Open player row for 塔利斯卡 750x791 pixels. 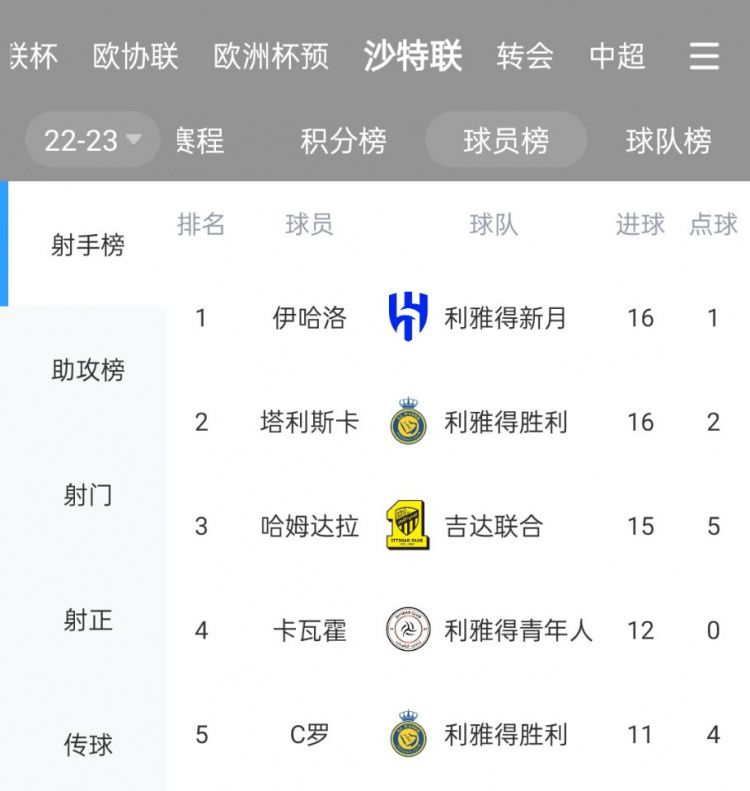[309, 422]
